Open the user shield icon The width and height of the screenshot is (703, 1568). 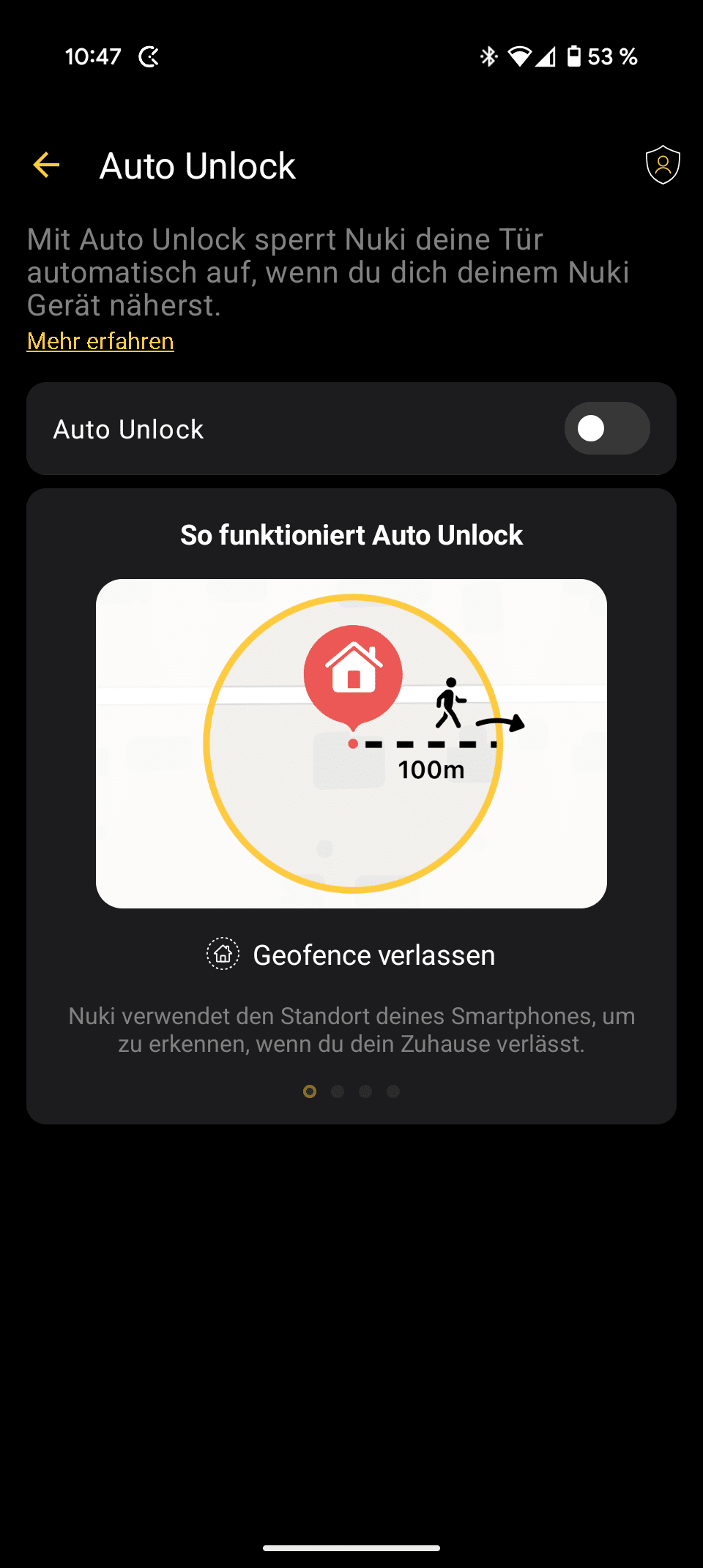[663, 165]
